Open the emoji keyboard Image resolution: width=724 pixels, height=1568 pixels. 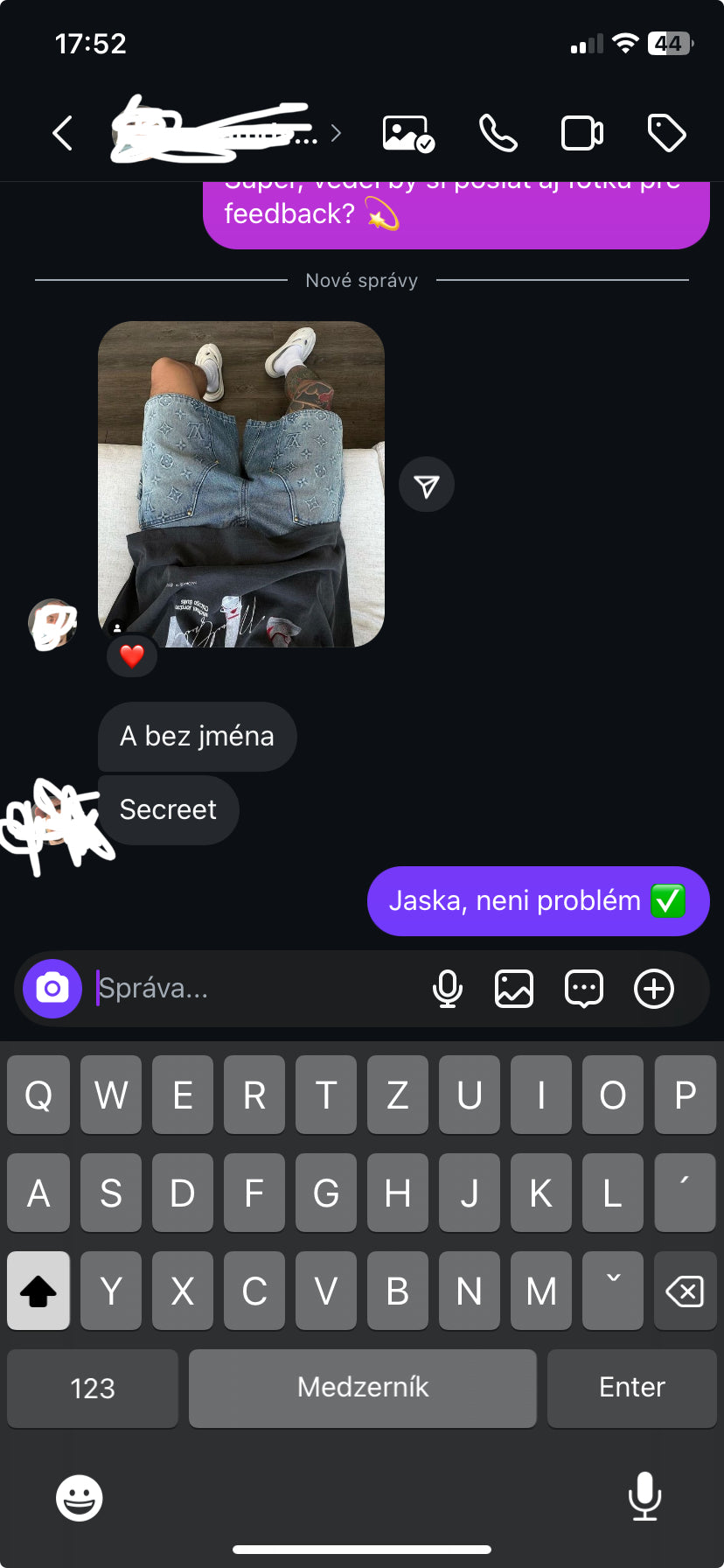80,1498
